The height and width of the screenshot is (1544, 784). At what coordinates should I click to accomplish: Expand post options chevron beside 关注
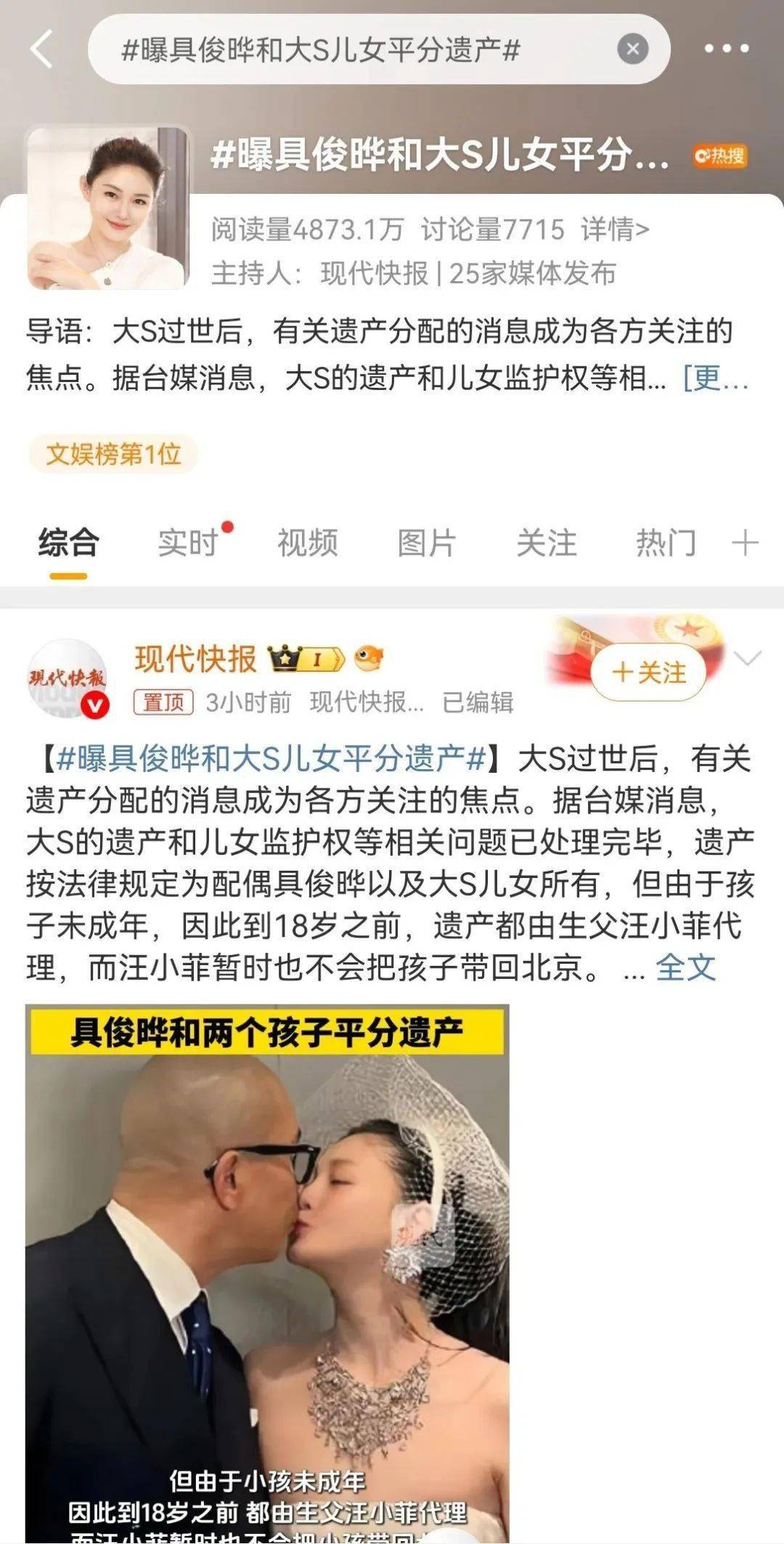(748, 659)
